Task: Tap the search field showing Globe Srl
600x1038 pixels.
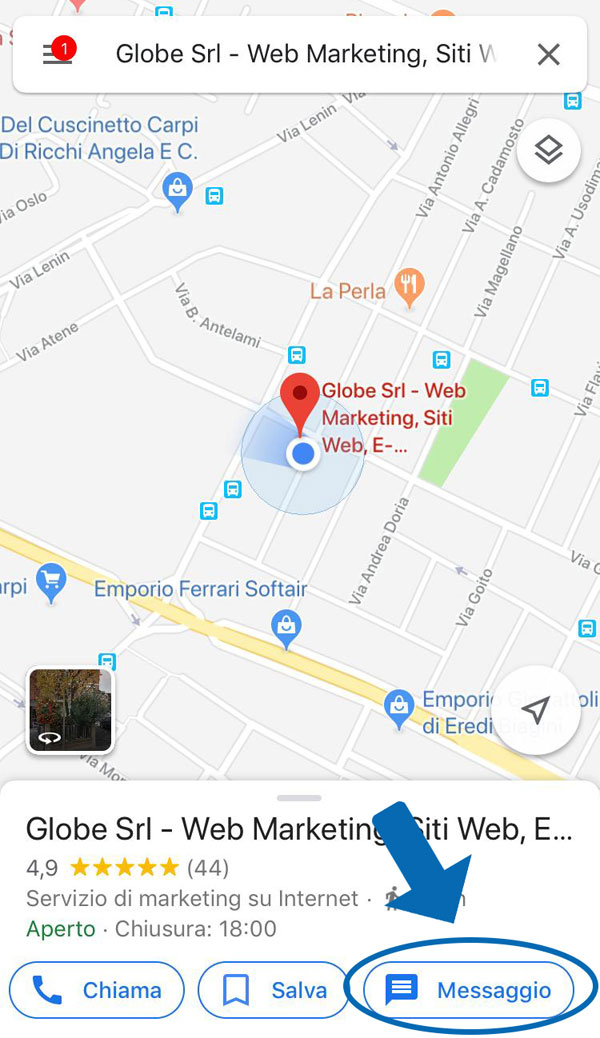Action: [305, 54]
